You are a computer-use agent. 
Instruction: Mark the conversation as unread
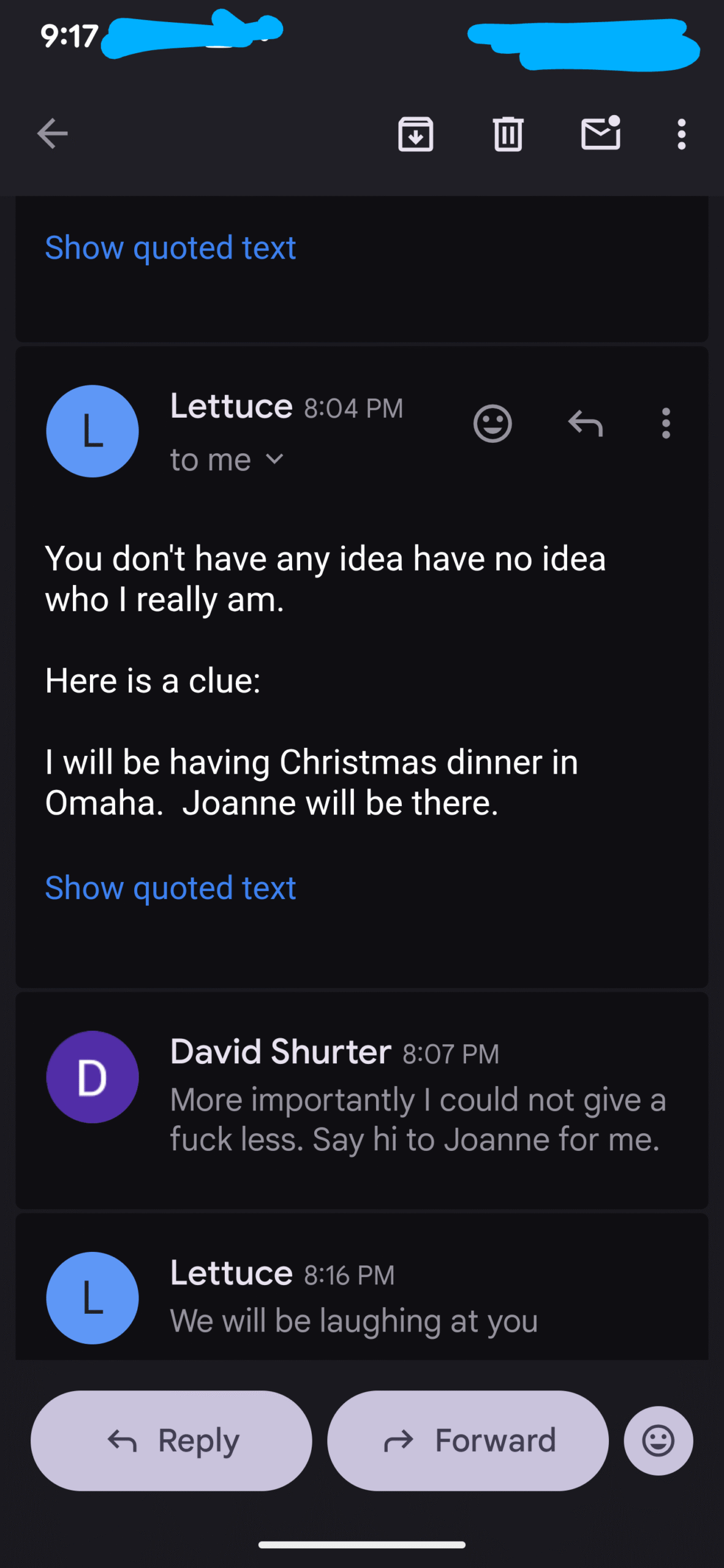[x=600, y=134]
